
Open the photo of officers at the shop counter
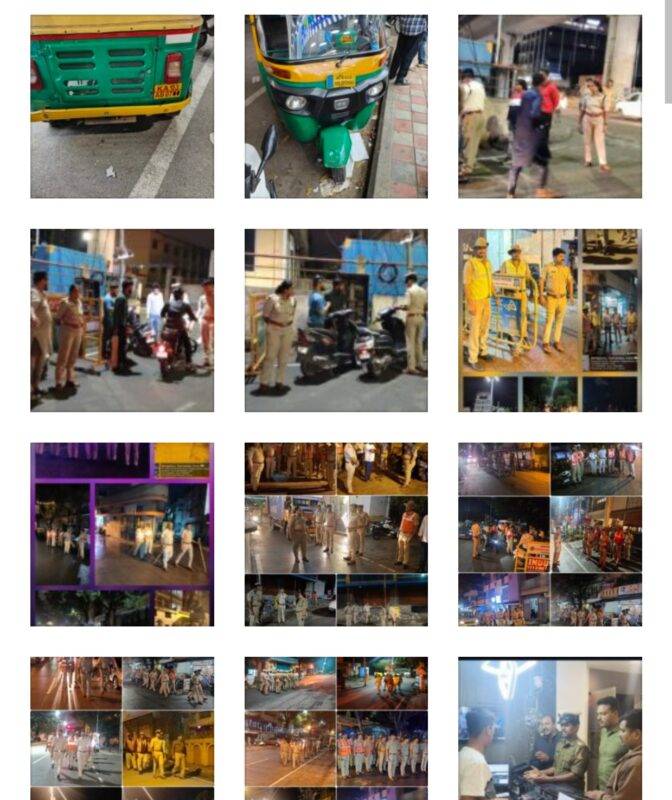[x=550, y=728]
